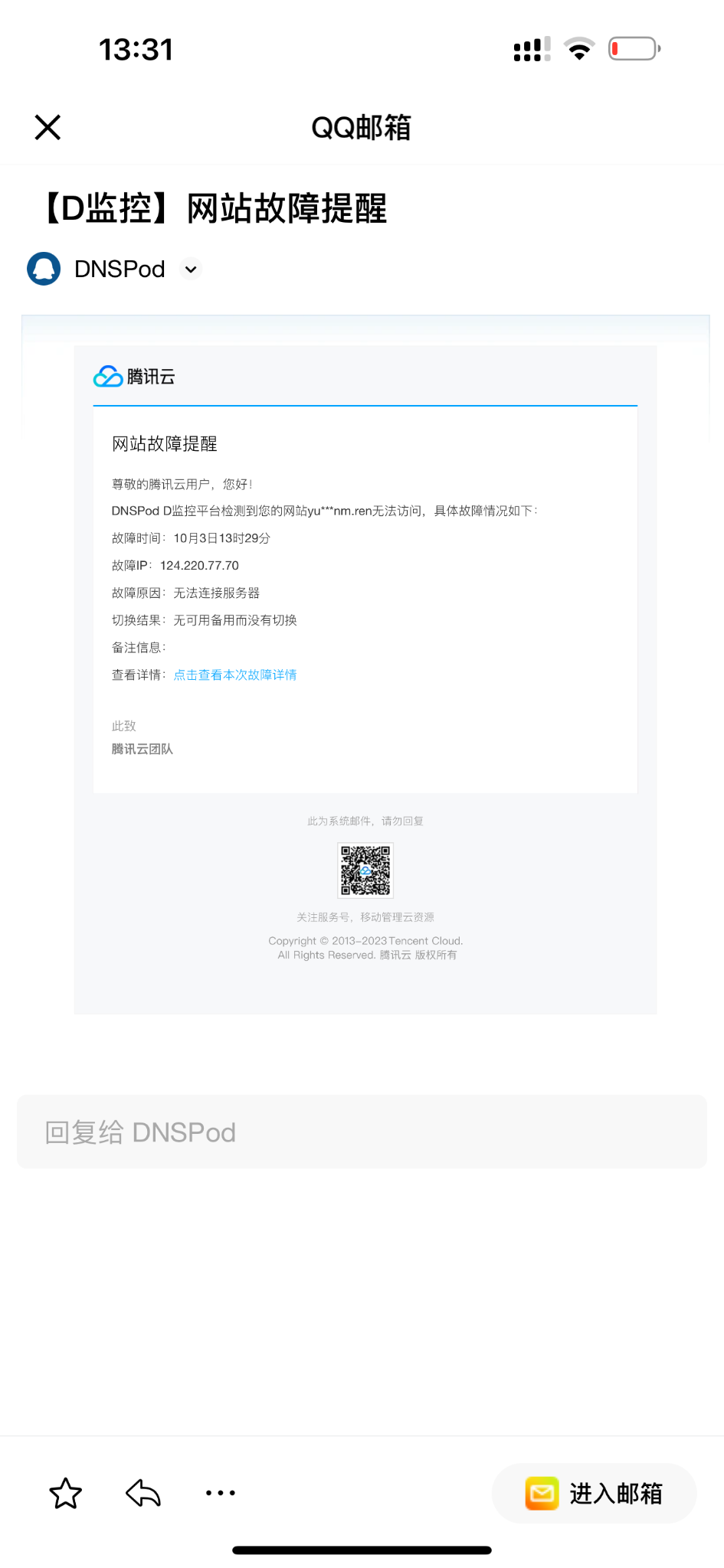Viewport: 724px width, 1568px height.
Task: Close the QQ邮箱 email view
Action: (48, 127)
